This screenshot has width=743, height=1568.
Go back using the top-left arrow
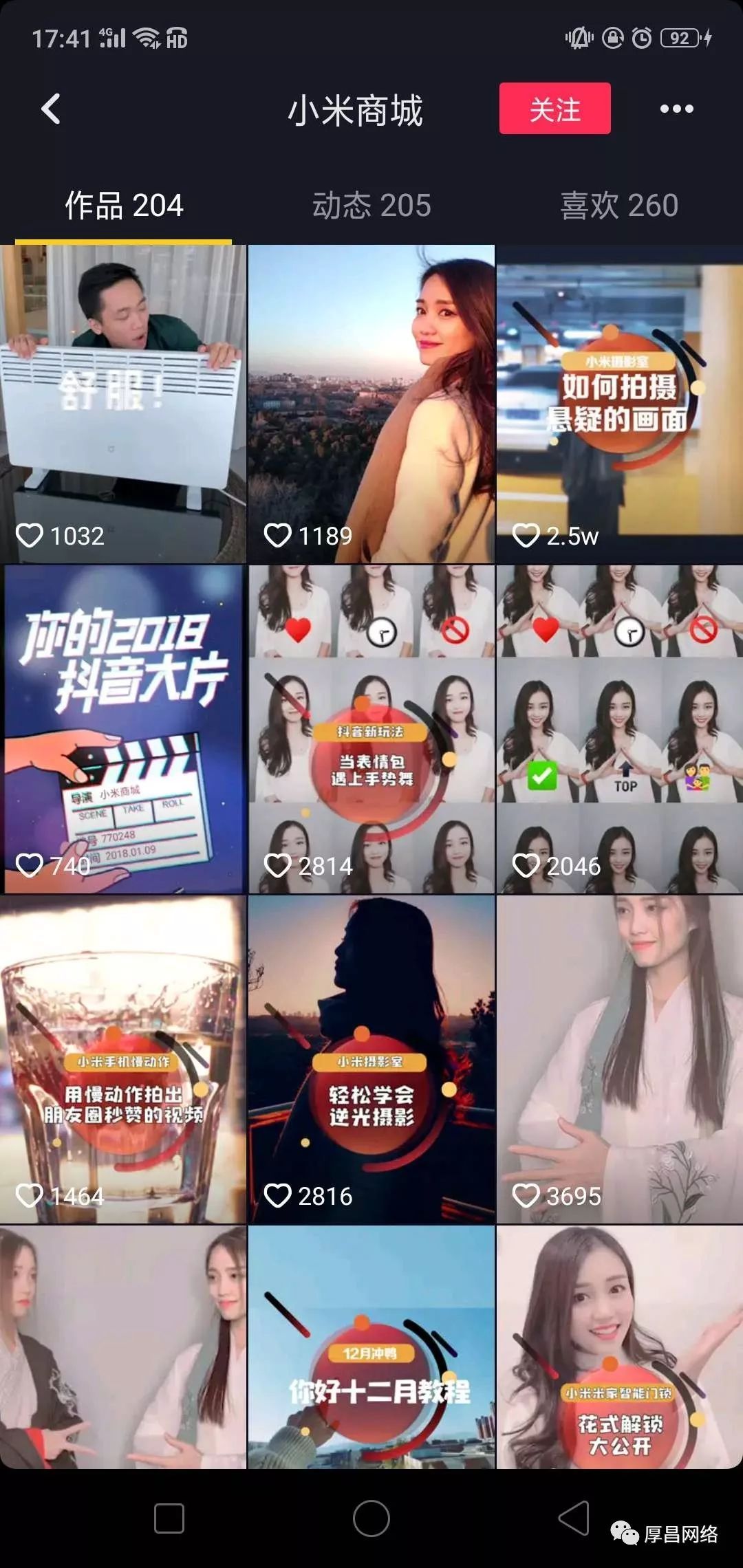click(51, 109)
